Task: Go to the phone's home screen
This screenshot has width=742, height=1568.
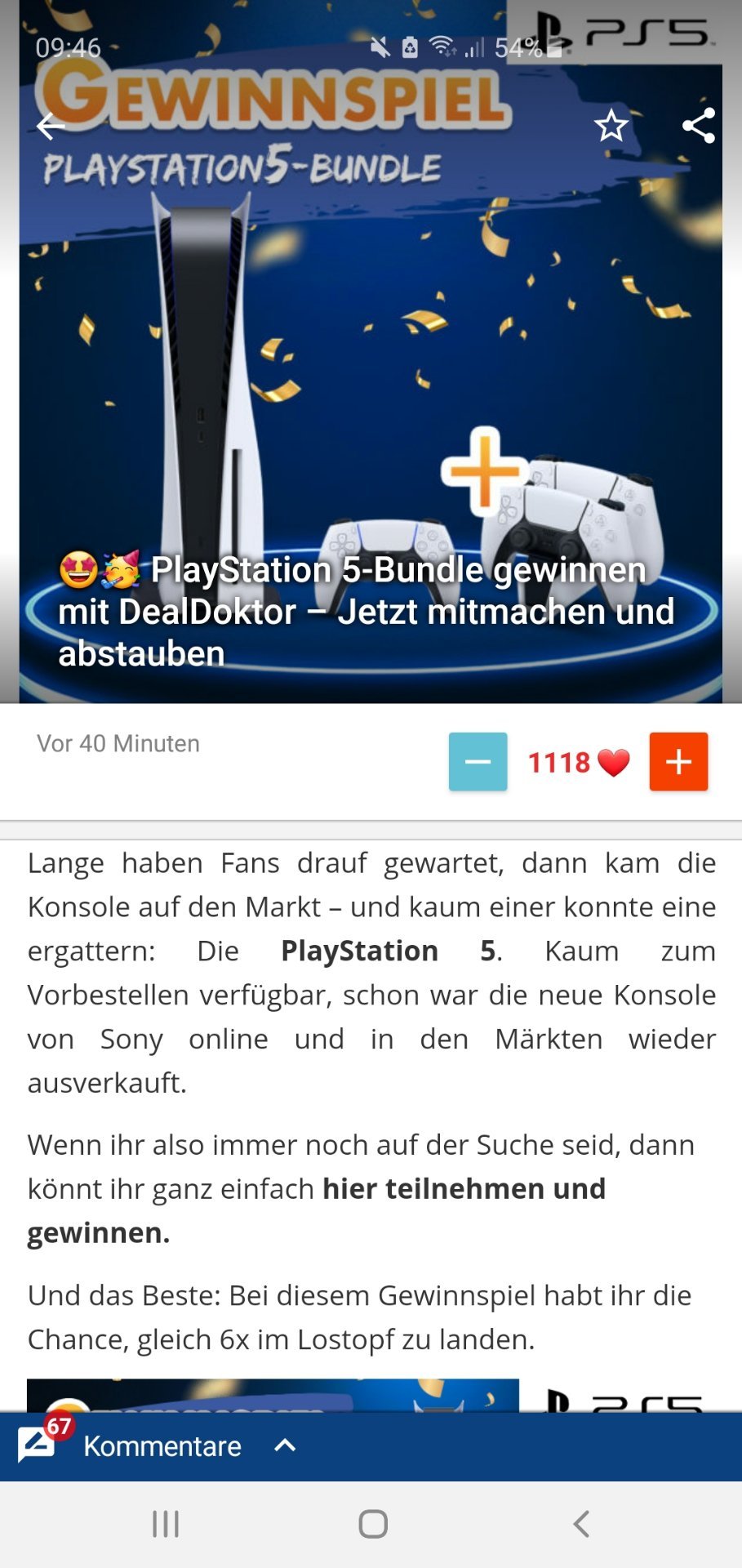Action: click(x=372, y=1524)
